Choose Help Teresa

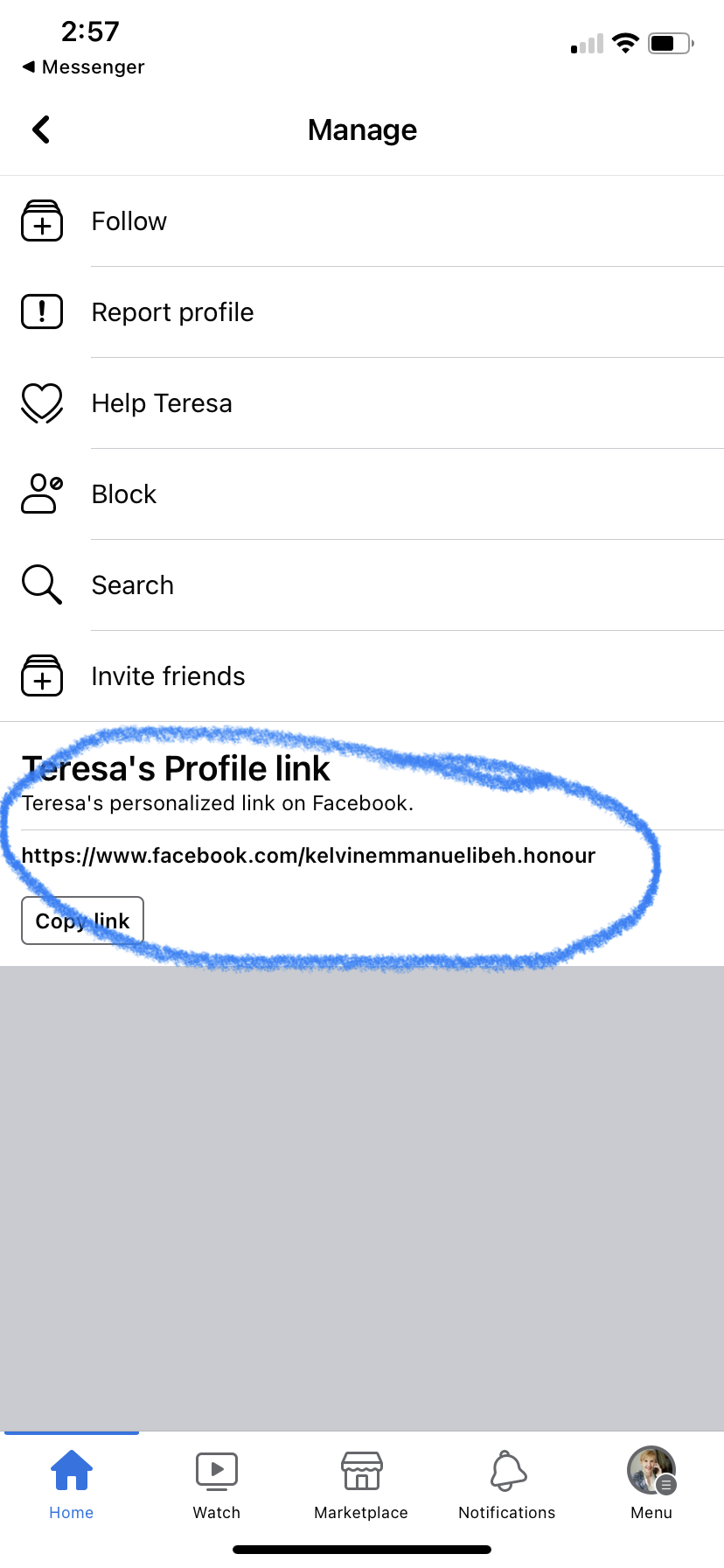[x=362, y=403]
